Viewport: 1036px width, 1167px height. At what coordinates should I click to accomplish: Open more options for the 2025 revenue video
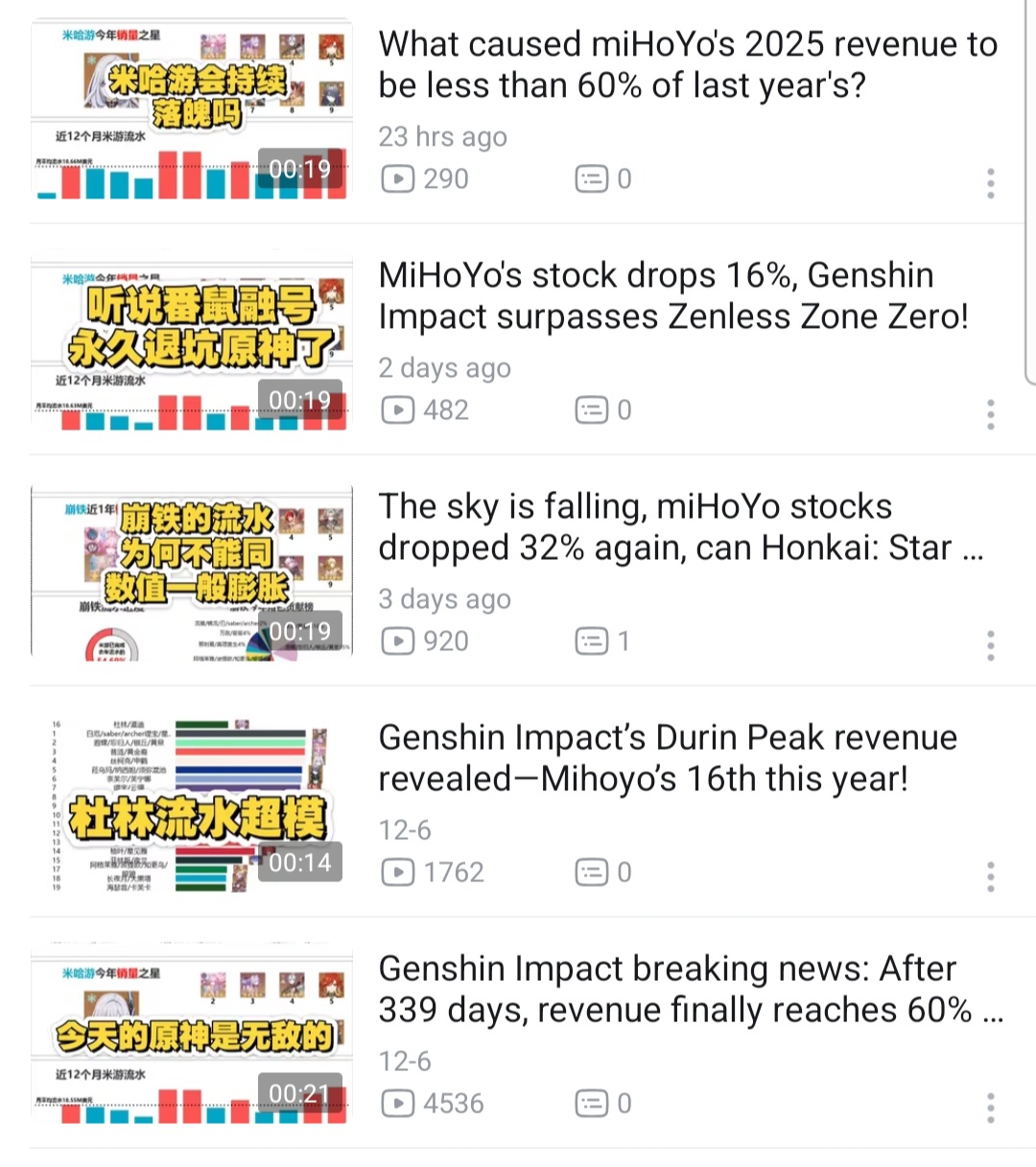(x=991, y=183)
